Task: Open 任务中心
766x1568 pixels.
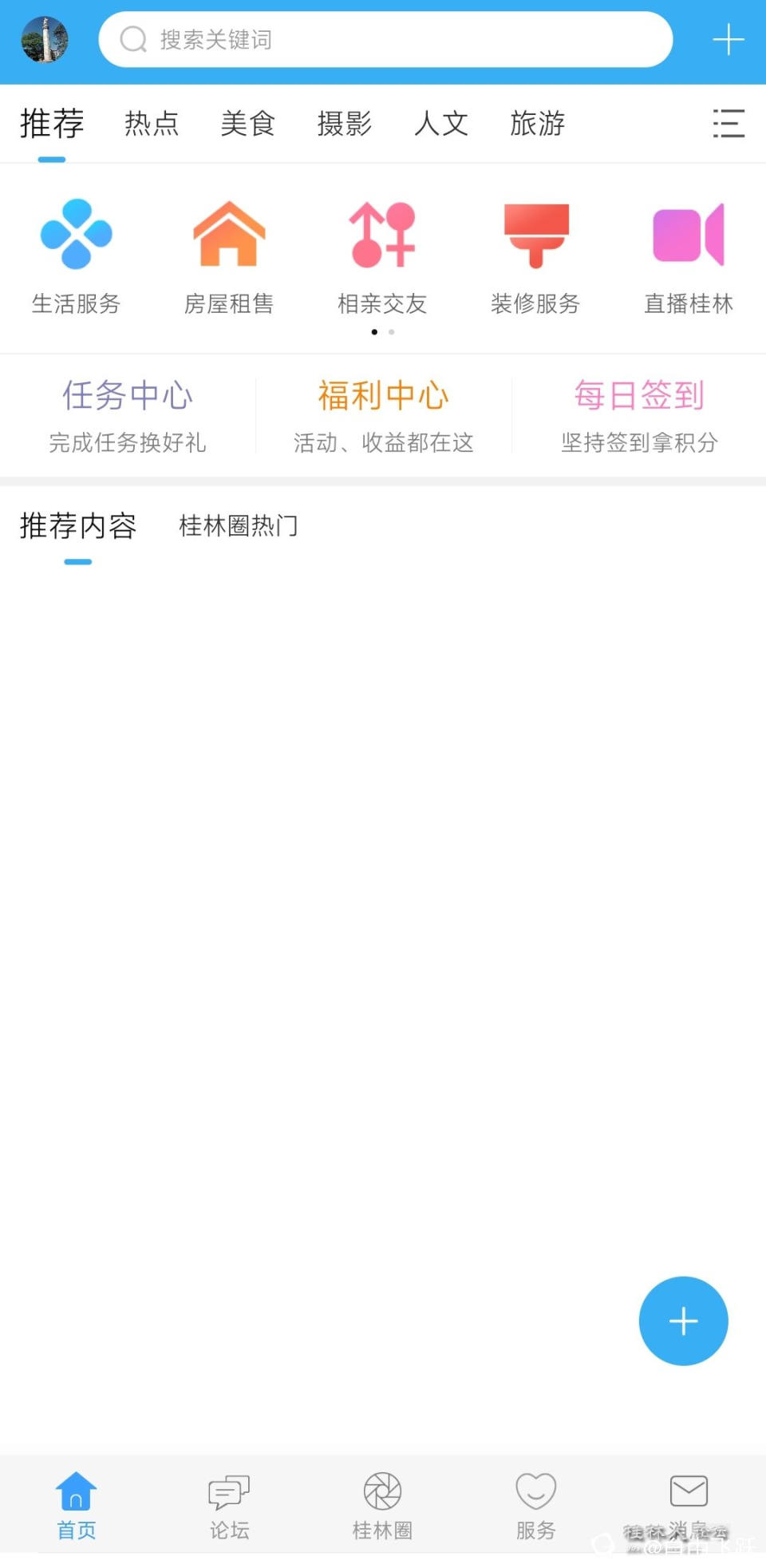Action: (x=128, y=415)
